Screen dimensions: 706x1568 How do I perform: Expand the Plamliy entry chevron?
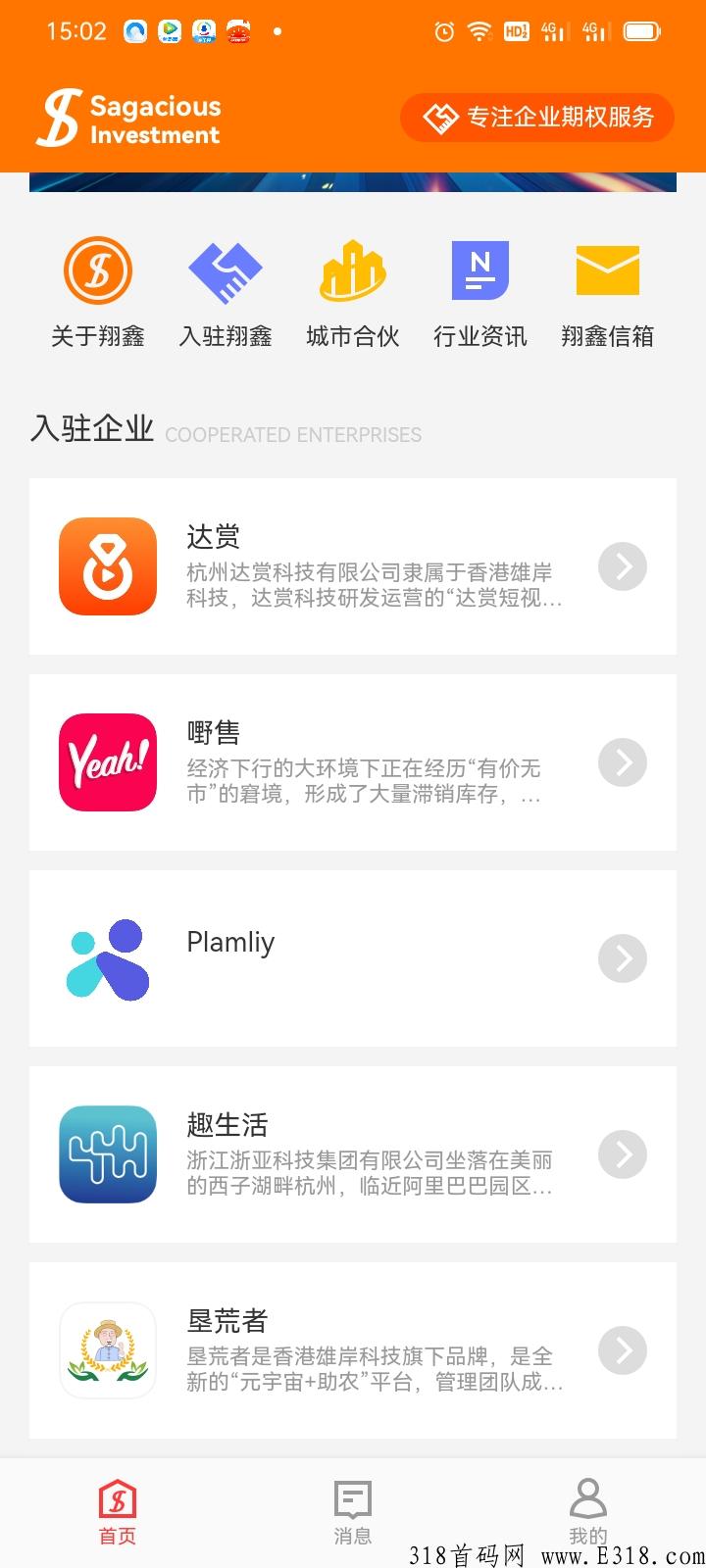point(622,958)
